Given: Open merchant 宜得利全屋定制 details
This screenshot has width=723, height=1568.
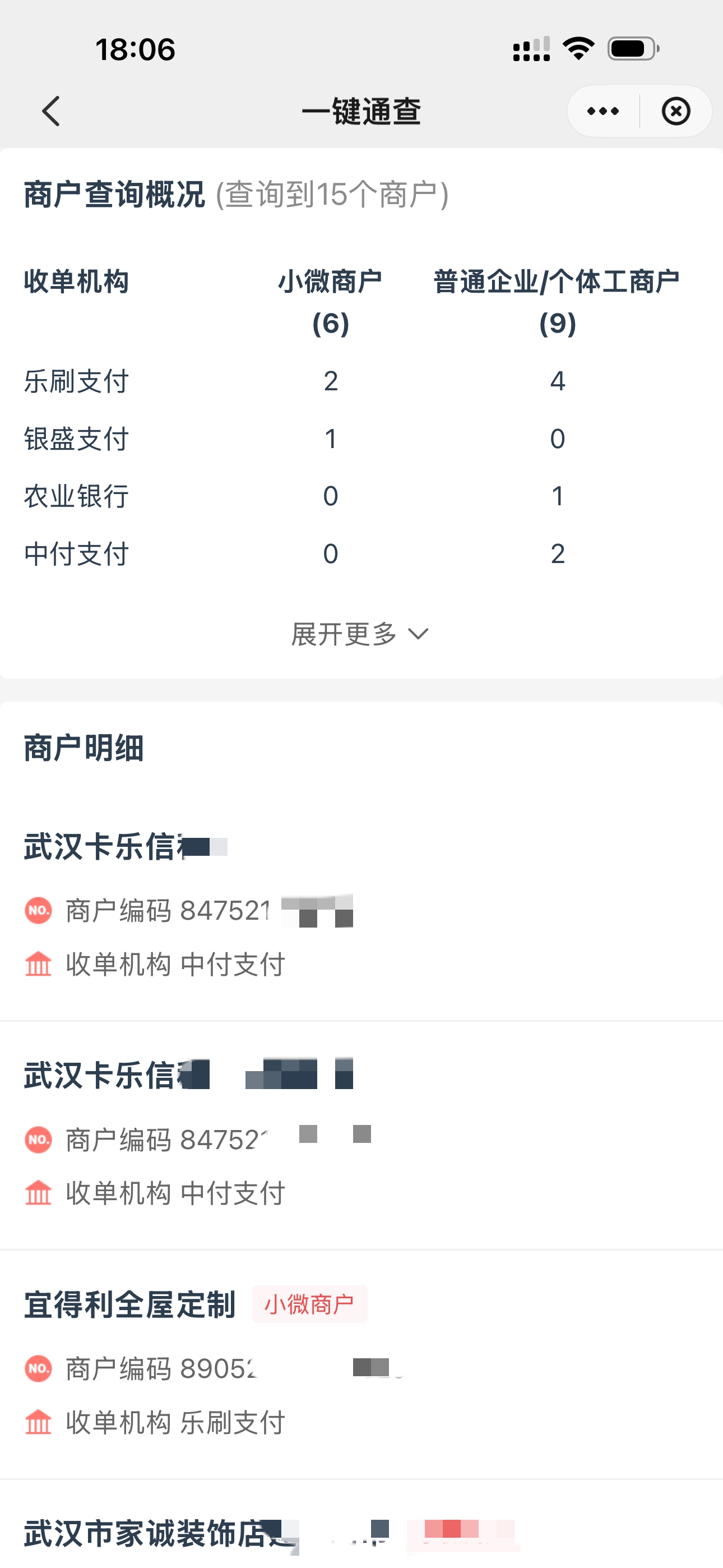Looking at the screenshot, I should coord(129,1306).
